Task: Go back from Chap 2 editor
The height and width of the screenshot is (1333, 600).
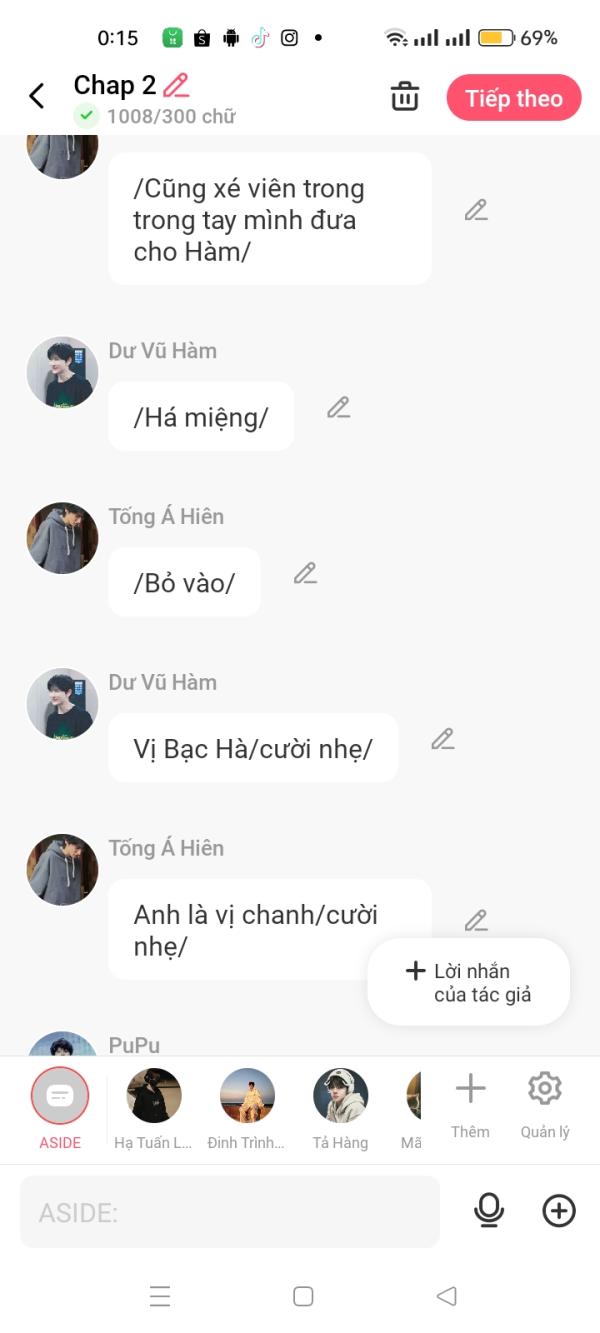Action: pyautogui.click(x=37, y=96)
